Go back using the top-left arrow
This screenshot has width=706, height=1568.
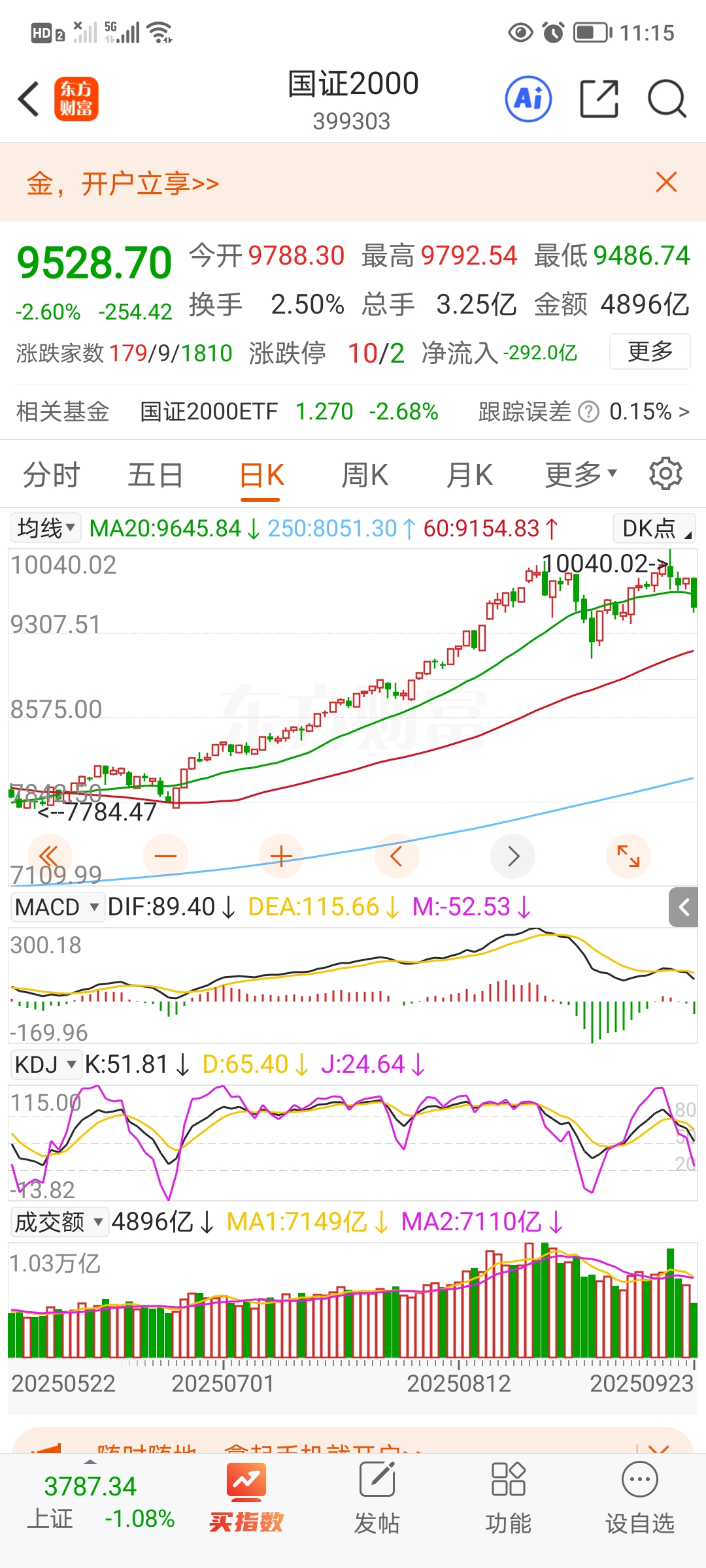[29, 99]
